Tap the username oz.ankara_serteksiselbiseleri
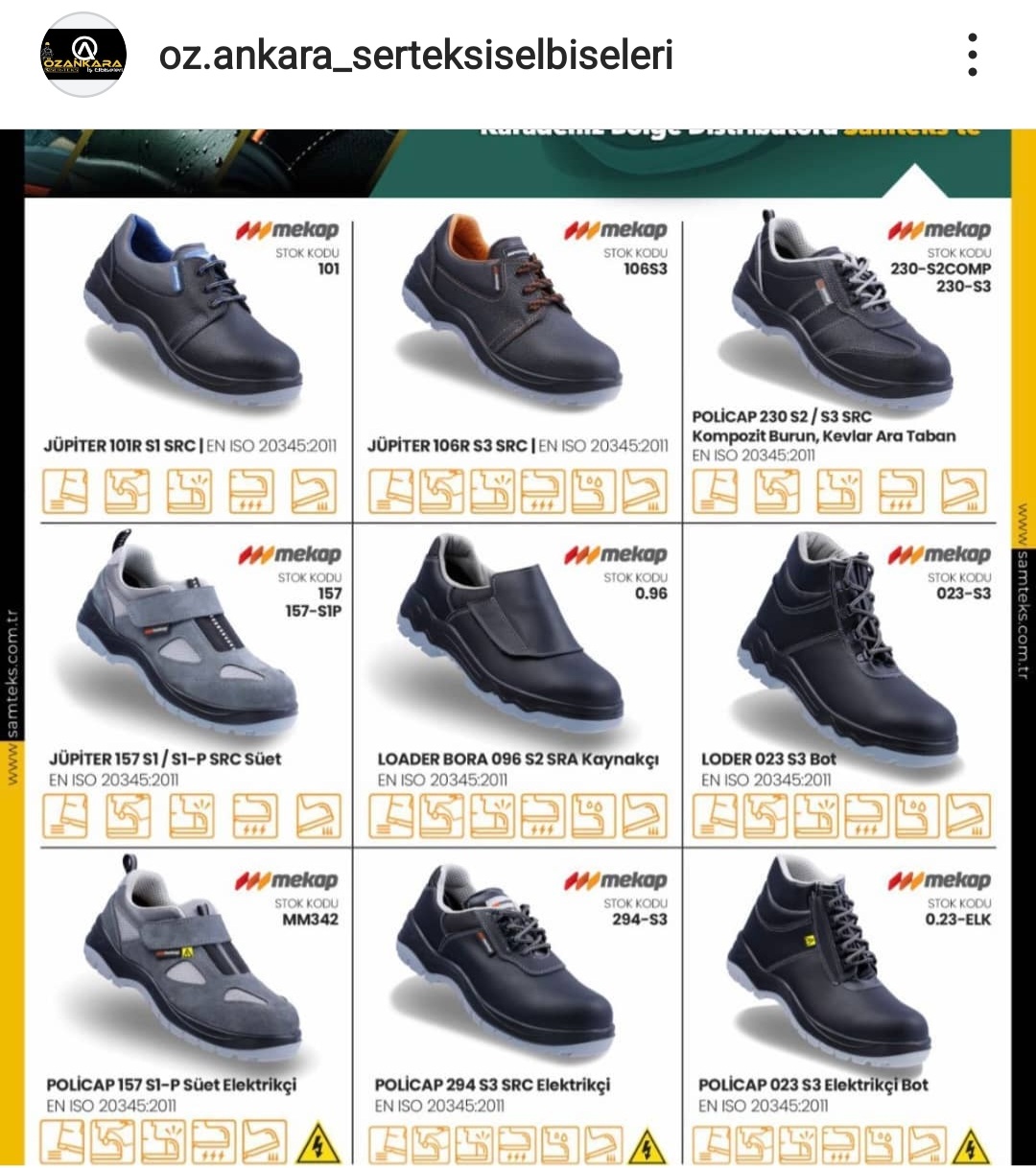This screenshot has height=1168, width=1036. tap(416, 55)
